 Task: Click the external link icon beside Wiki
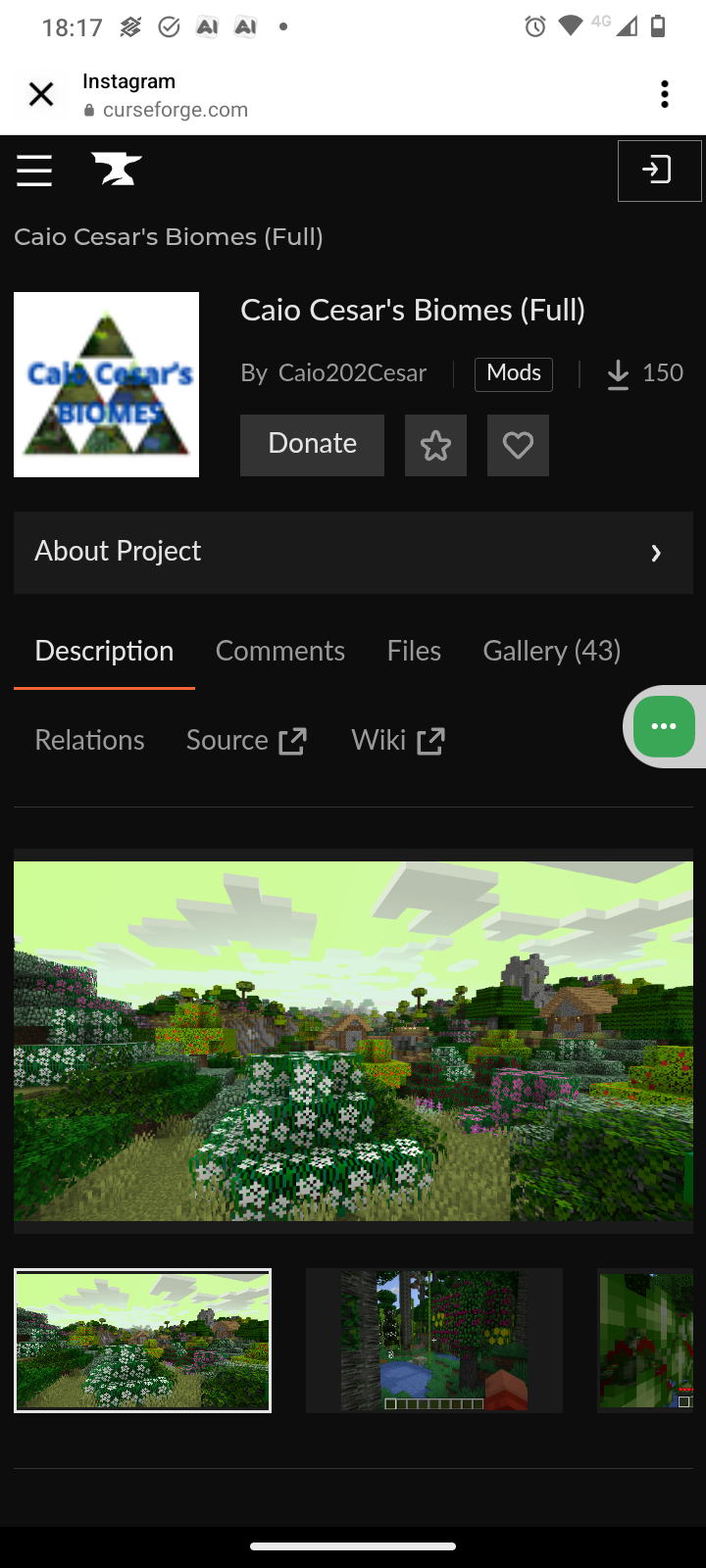point(431,740)
